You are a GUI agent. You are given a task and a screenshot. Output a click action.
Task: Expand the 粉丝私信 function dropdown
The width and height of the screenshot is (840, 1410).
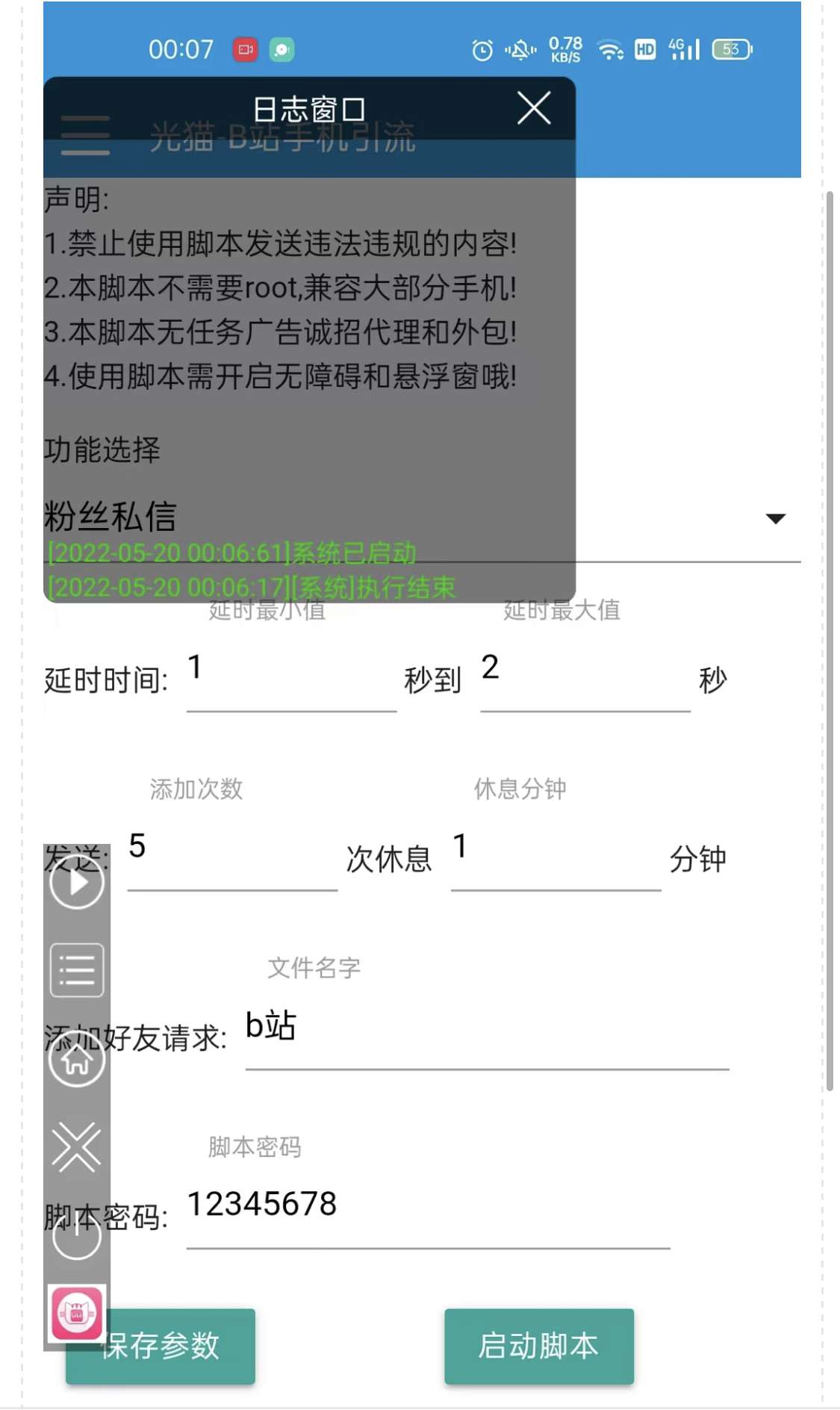[775, 518]
